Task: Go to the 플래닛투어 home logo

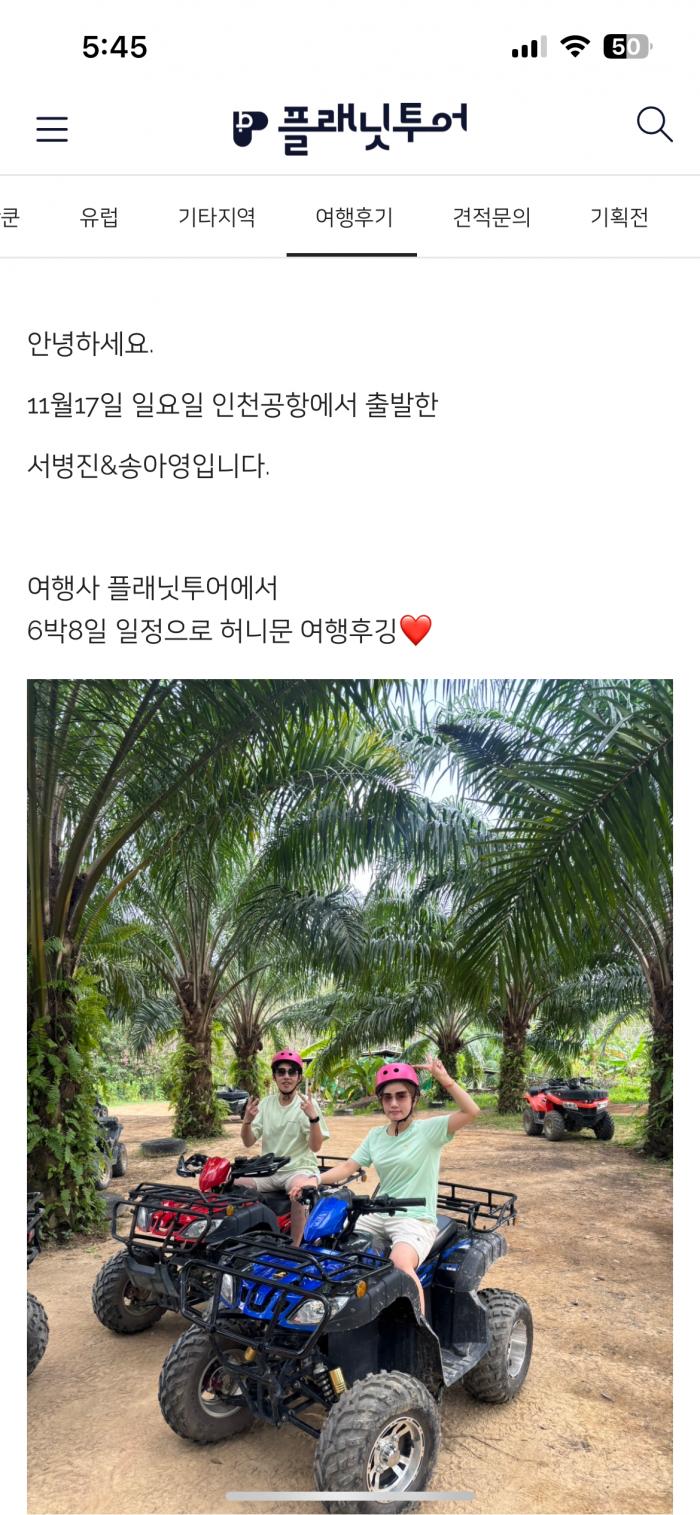Action: click(x=350, y=128)
